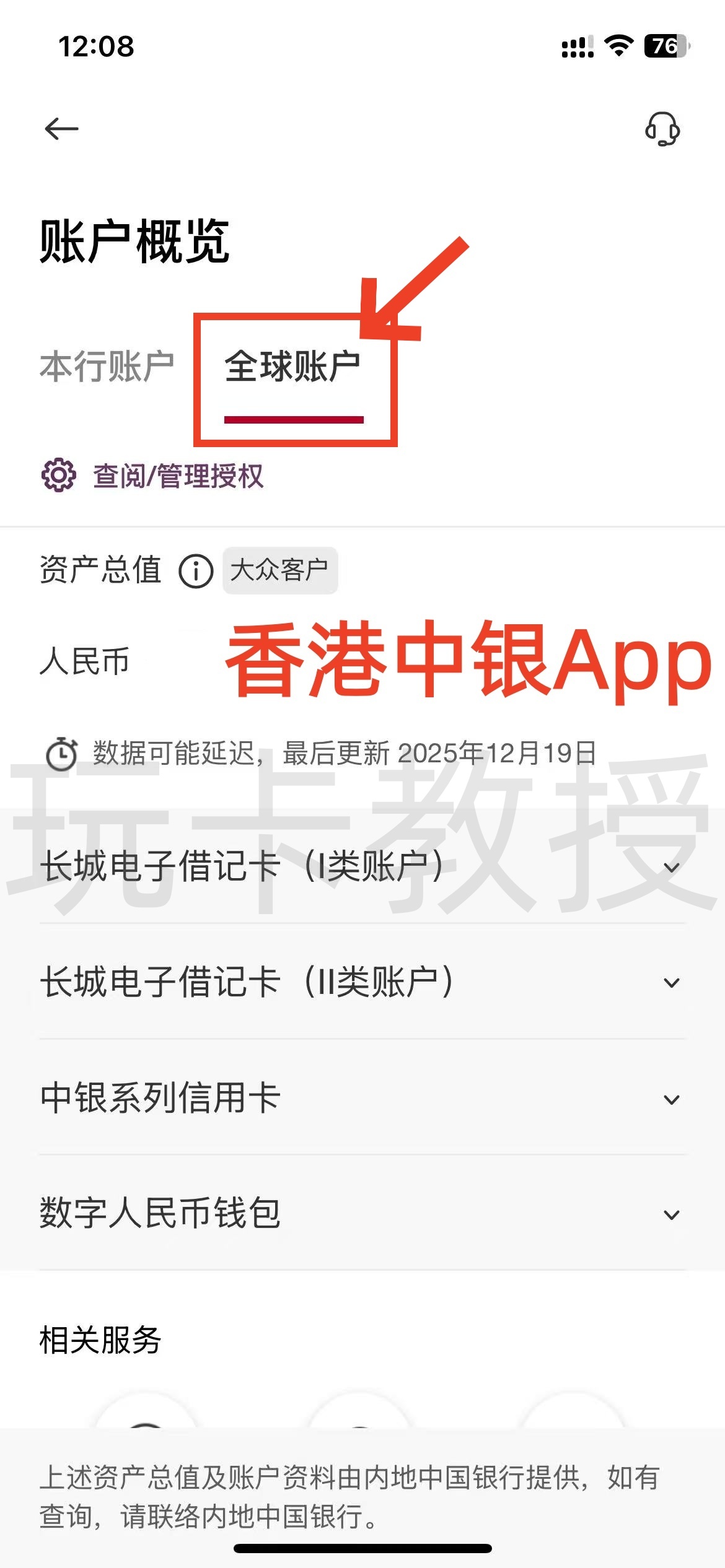Expand the 数字人民币钱包 section

(362, 1214)
